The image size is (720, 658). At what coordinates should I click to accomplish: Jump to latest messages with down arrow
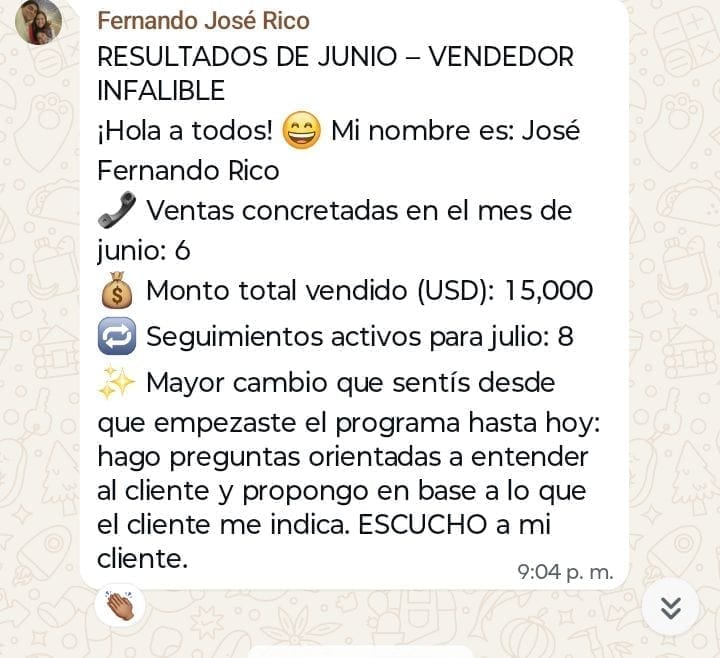click(x=670, y=607)
